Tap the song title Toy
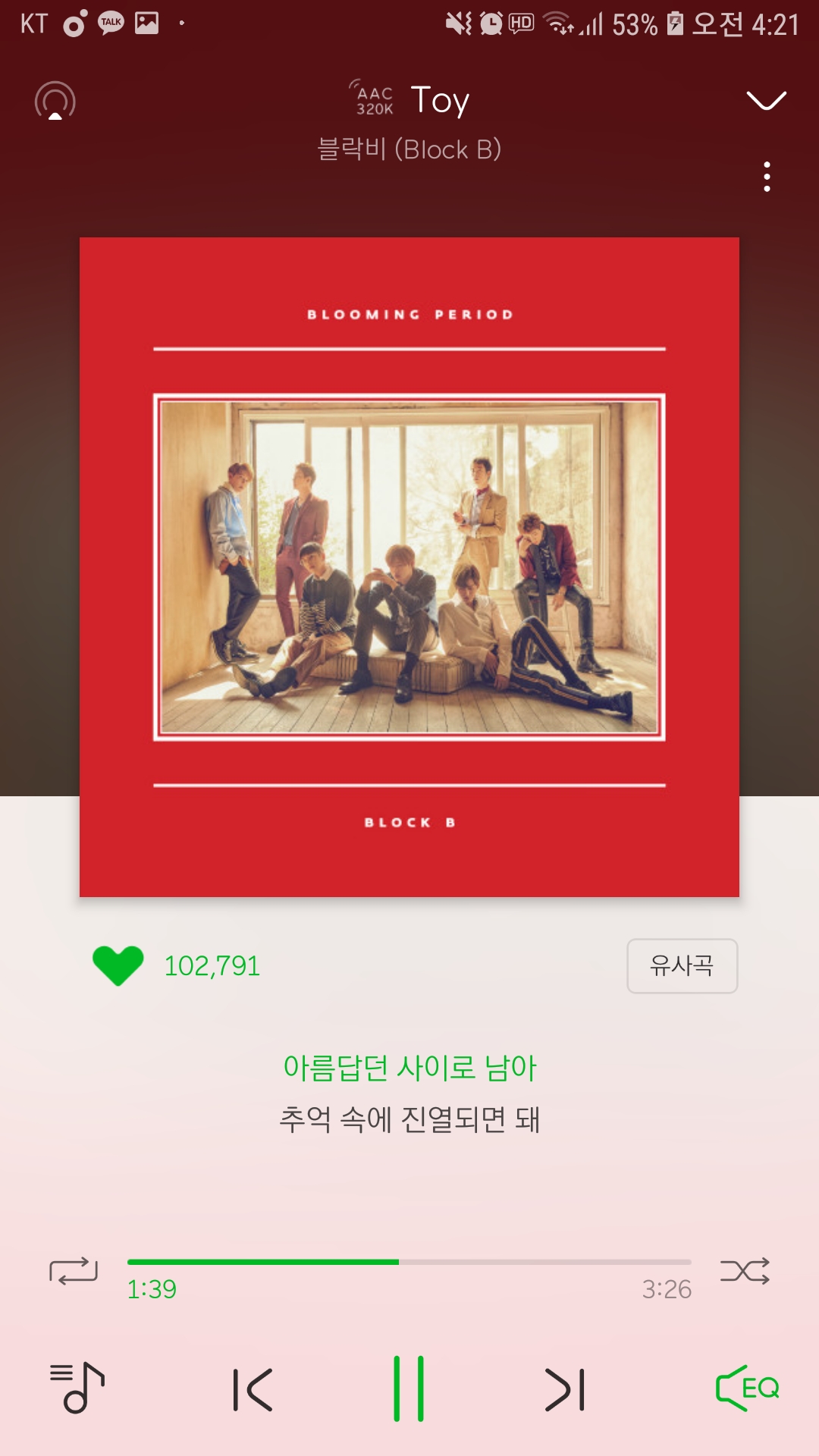 pos(440,99)
